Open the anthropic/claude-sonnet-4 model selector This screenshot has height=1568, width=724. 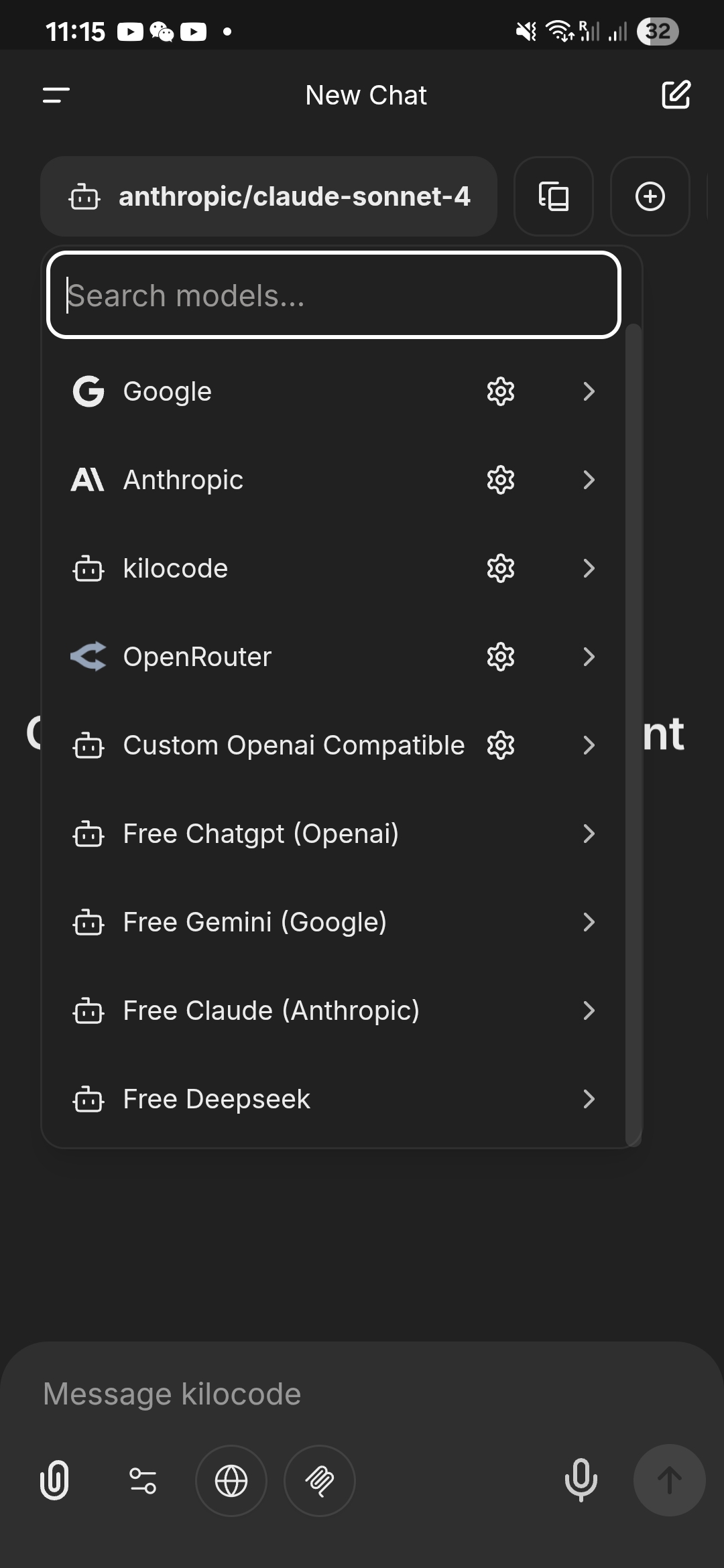pos(268,196)
